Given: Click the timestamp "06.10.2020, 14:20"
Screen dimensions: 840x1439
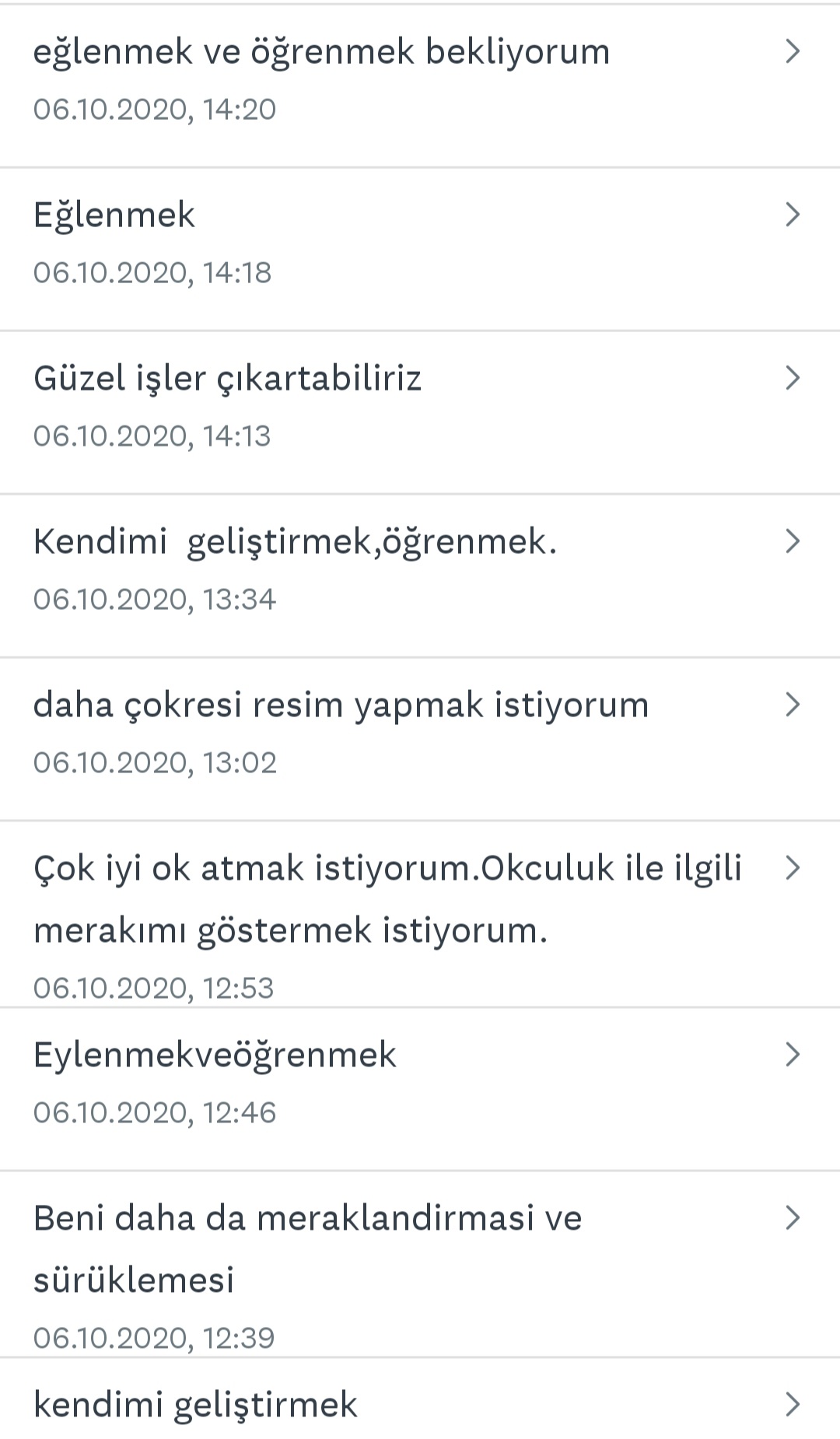Looking at the screenshot, I should click(155, 110).
